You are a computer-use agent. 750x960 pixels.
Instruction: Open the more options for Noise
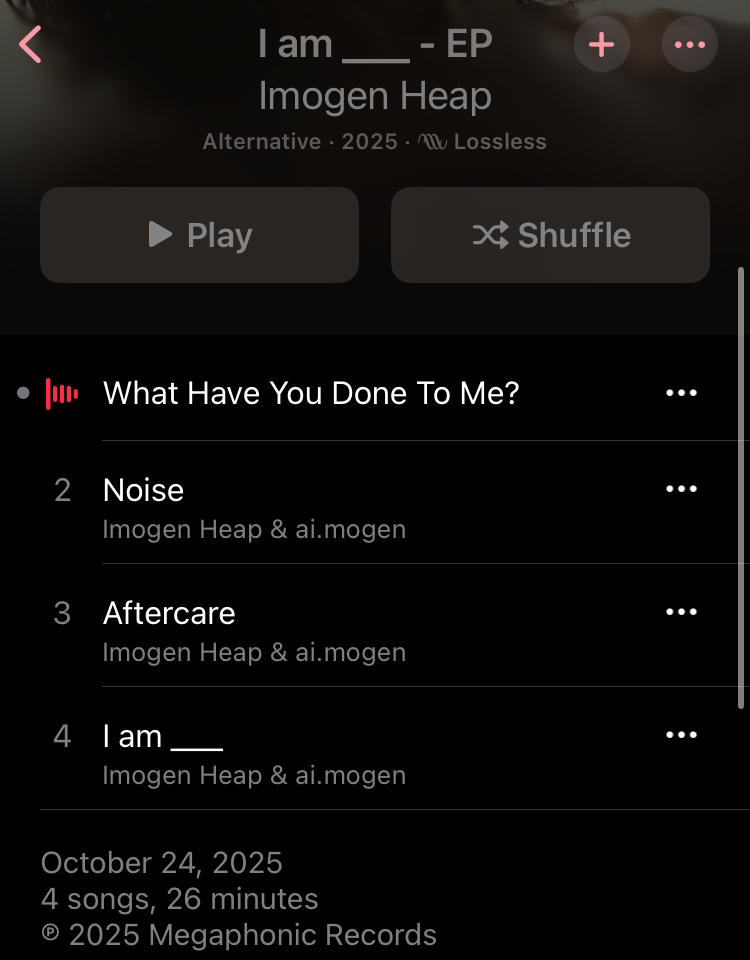(x=681, y=489)
